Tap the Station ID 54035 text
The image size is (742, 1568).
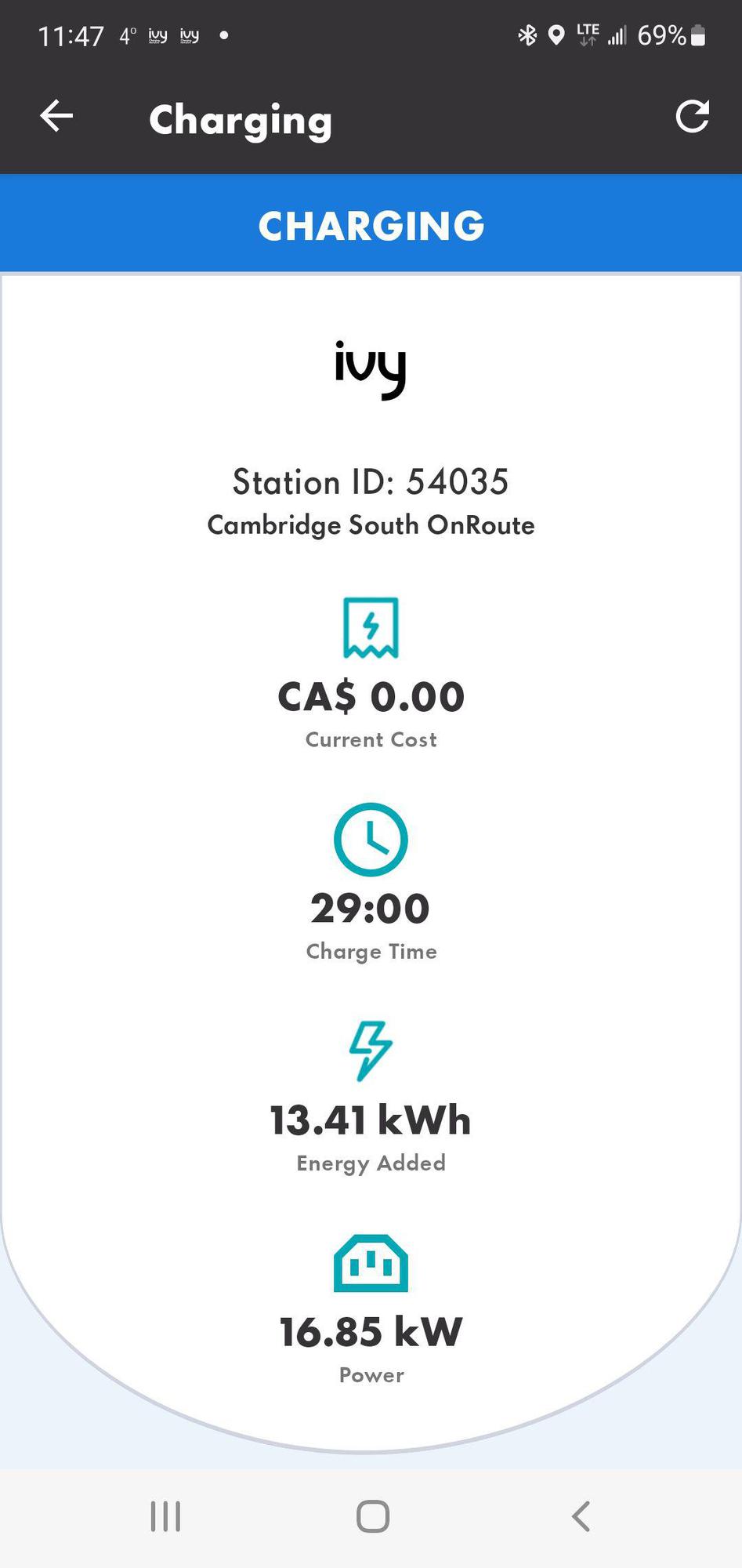(371, 482)
